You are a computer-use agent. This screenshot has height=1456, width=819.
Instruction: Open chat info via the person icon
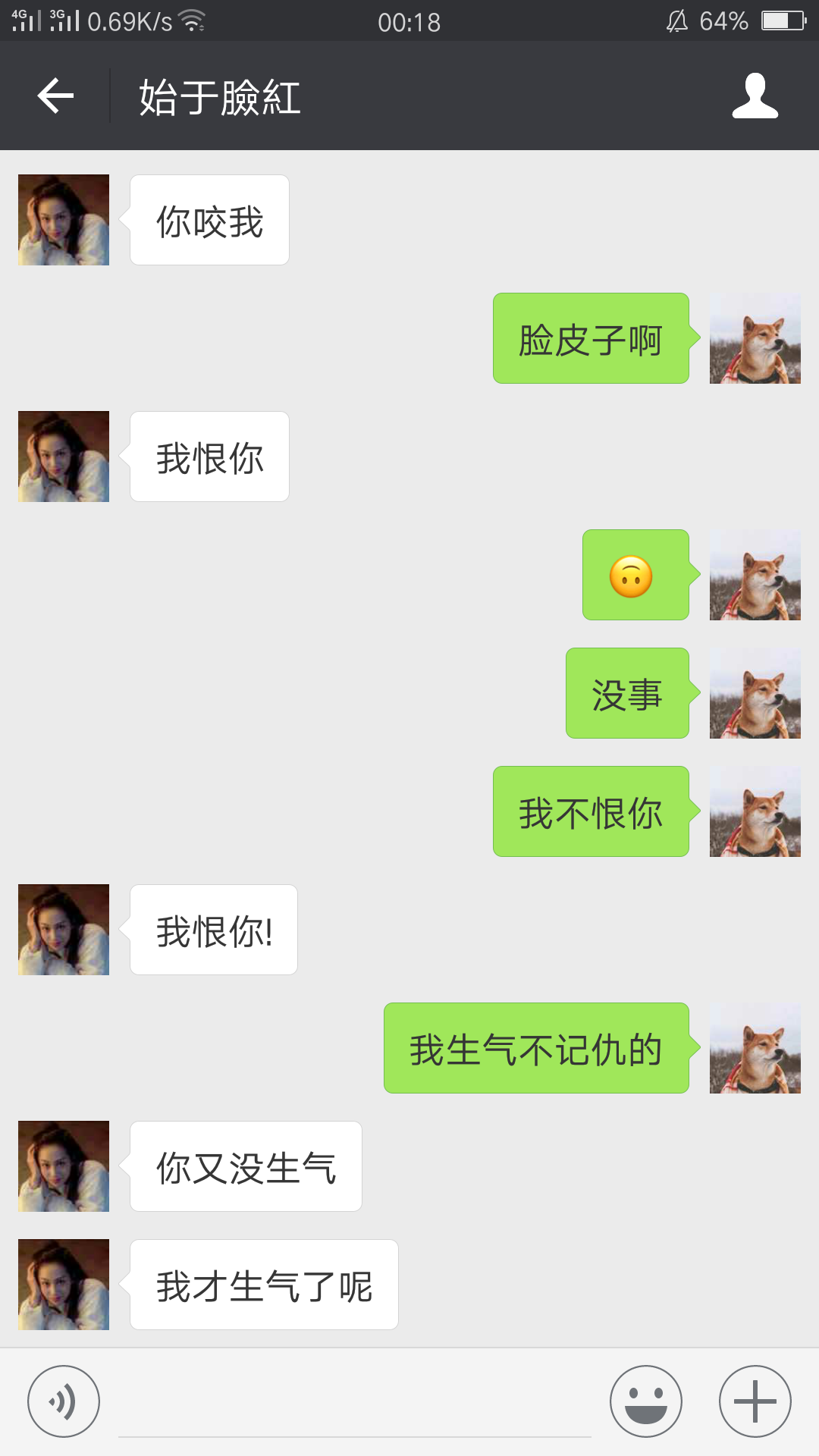[755, 96]
